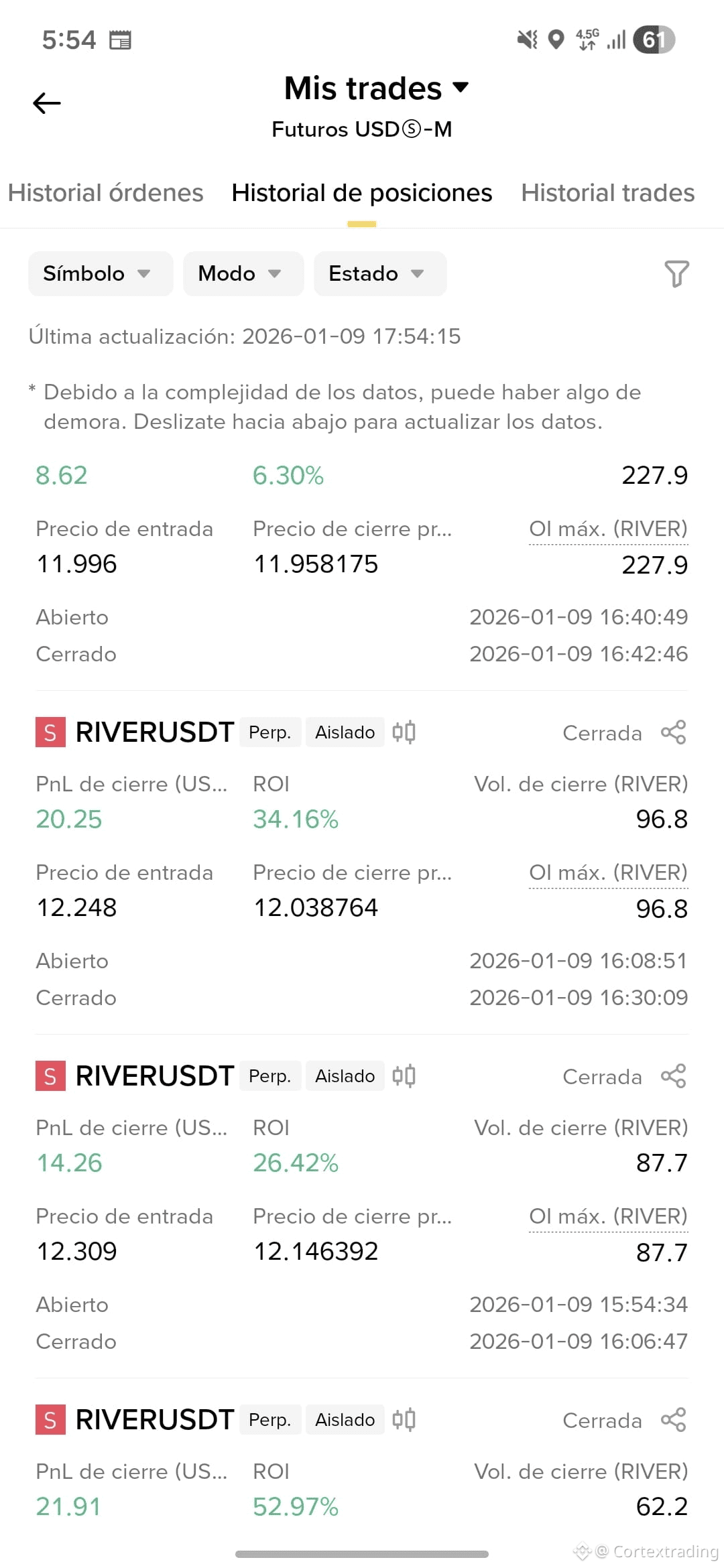The image size is (724, 1568).
Task: Open chart icon for position with 52.97% ROI
Action: (404, 1420)
